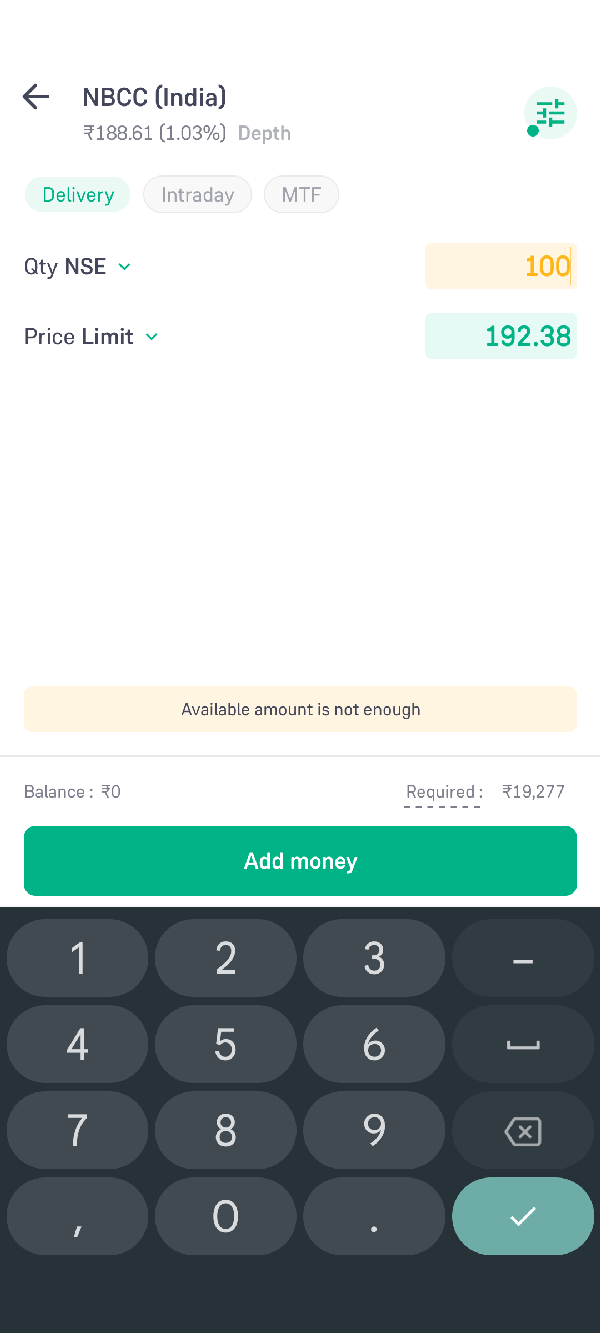Image resolution: width=600 pixels, height=1333 pixels.
Task: Edit the price field showing 192.38
Action: point(500,336)
